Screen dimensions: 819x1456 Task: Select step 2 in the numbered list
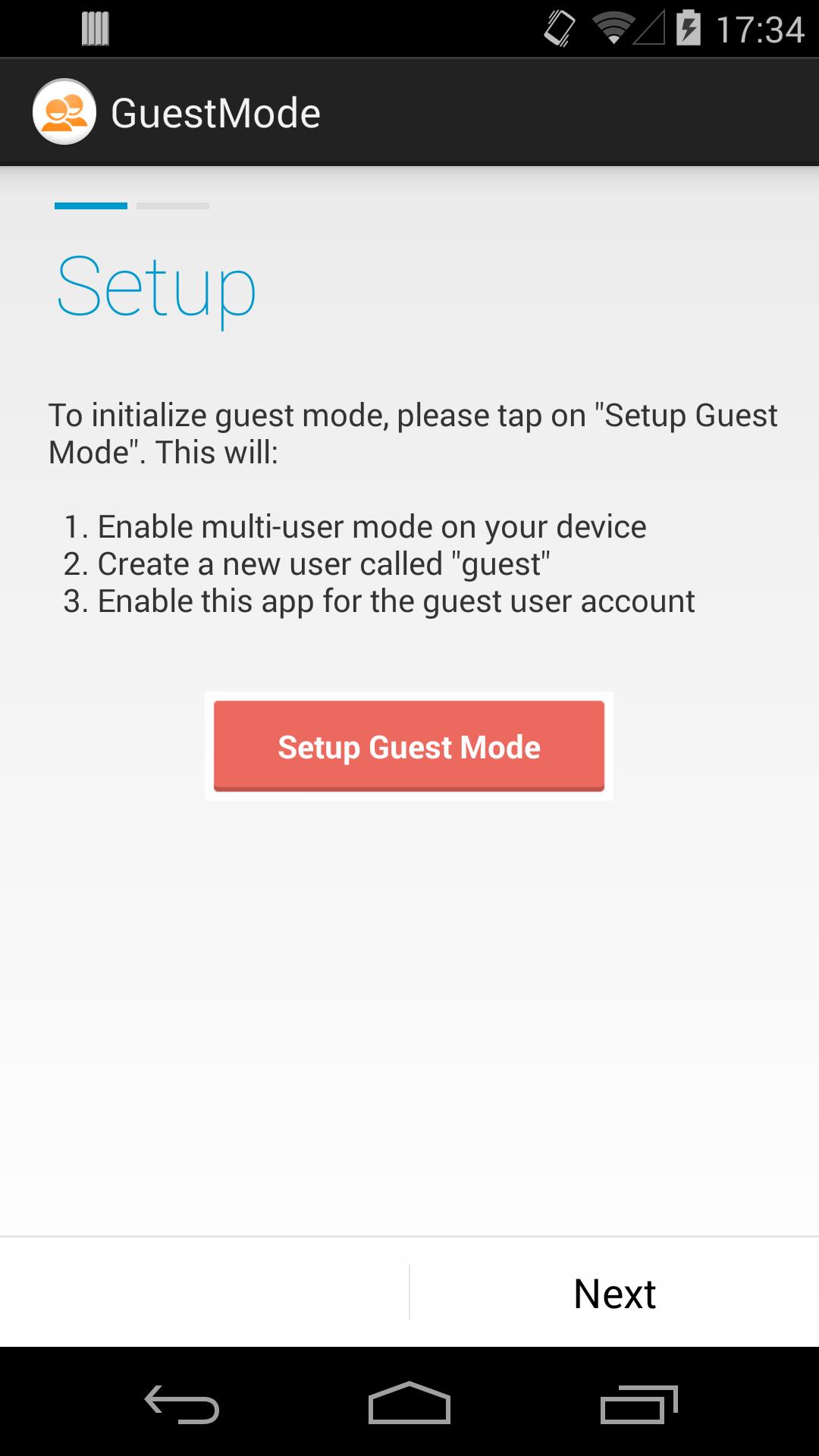click(x=306, y=563)
